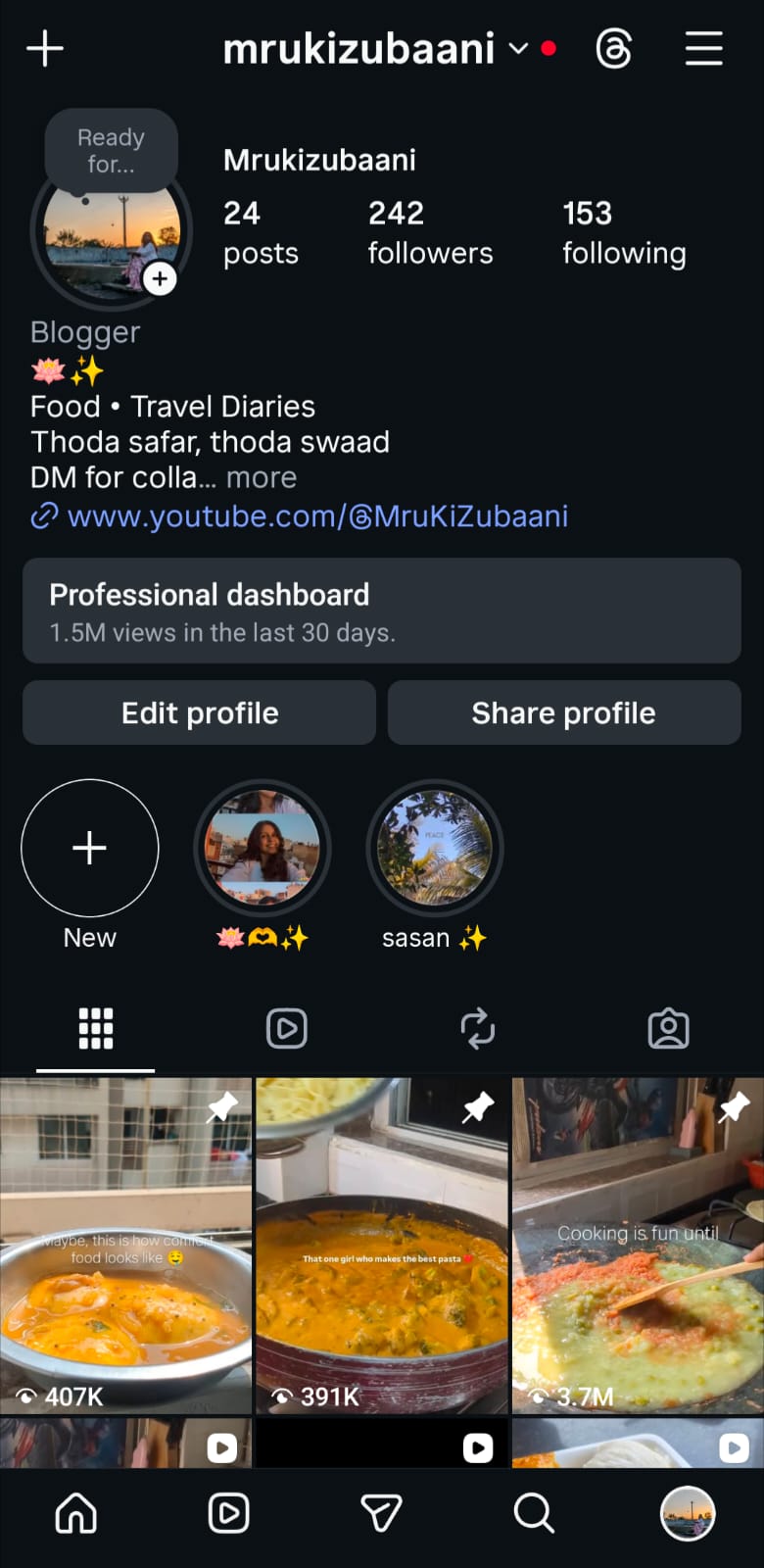Tap Edit profile button
Screen dimensions: 764x1568
[199, 712]
